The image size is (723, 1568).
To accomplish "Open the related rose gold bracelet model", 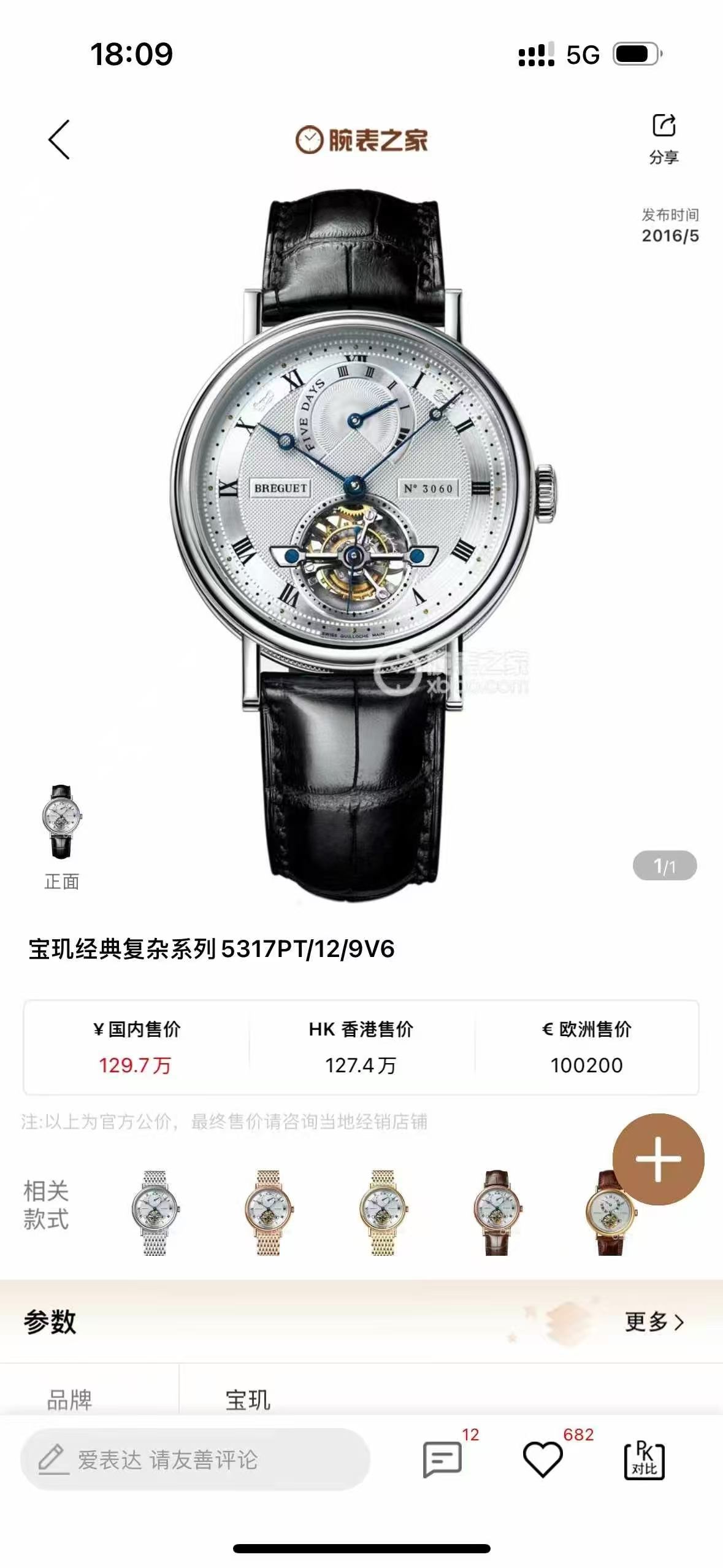I will pyautogui.click(x=269, y=1212).
